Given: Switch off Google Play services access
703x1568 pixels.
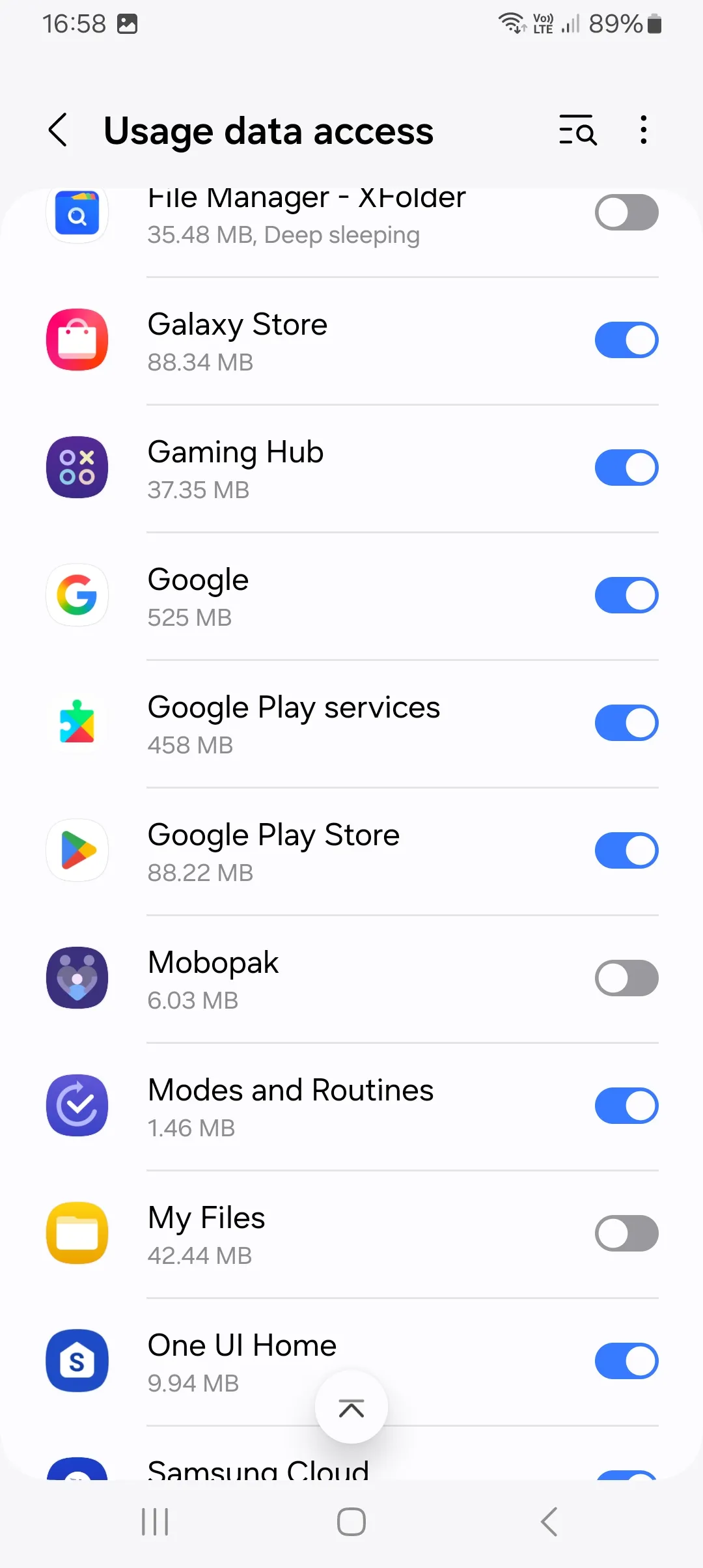Looking at the screenshot, I should 626,723.
